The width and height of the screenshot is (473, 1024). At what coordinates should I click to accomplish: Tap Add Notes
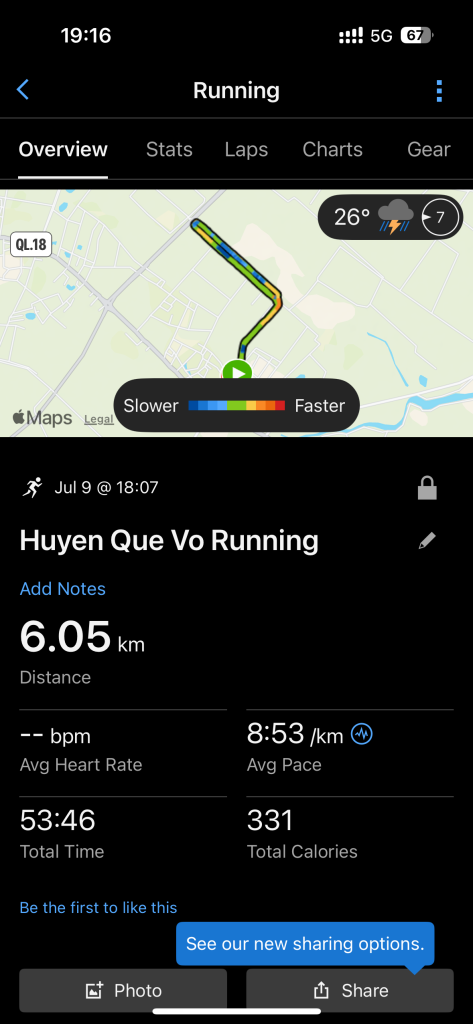tap(63, 588)
